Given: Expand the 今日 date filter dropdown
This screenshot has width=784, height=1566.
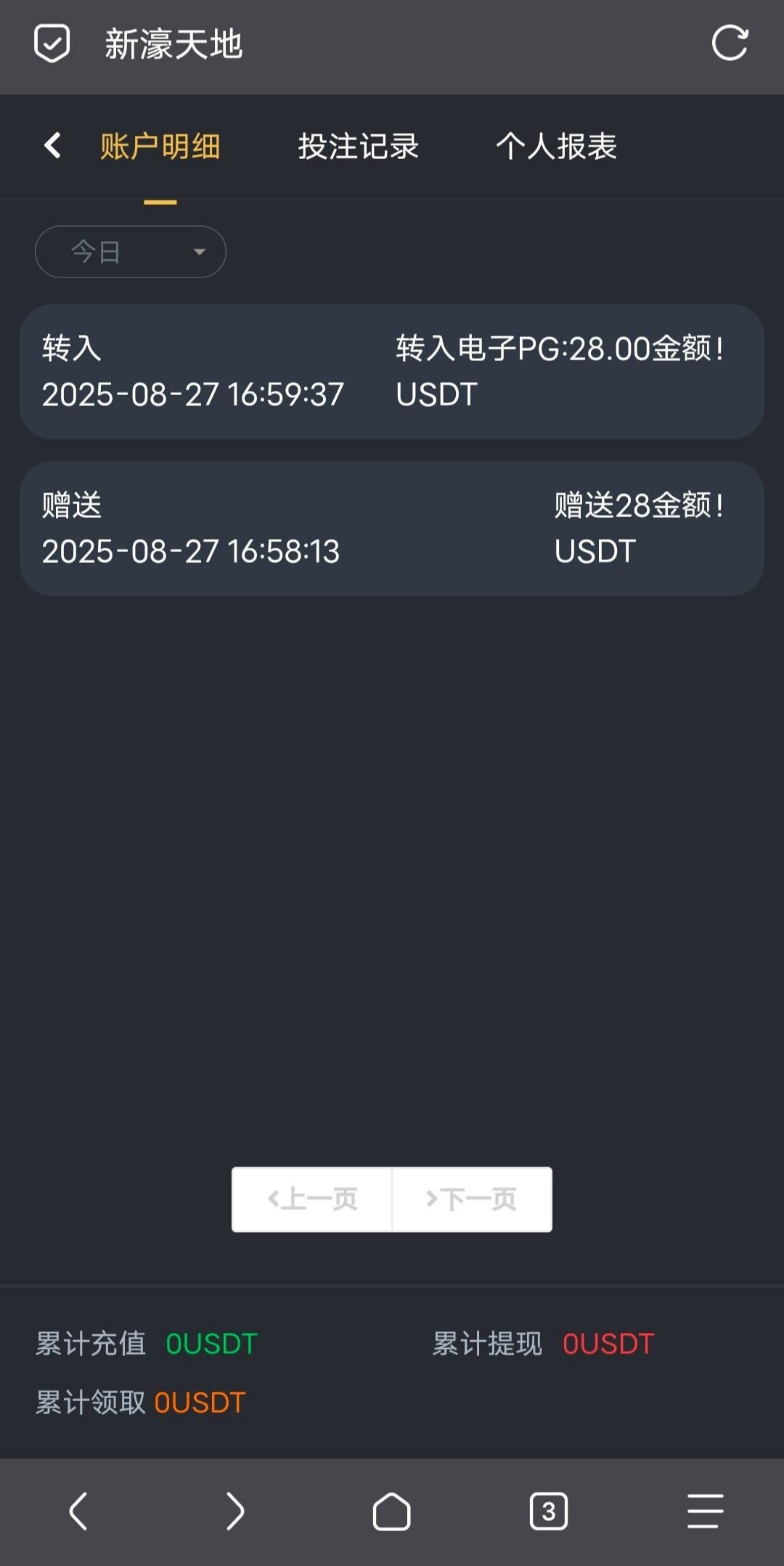Looking at the screenshot, I should (131, 252).
